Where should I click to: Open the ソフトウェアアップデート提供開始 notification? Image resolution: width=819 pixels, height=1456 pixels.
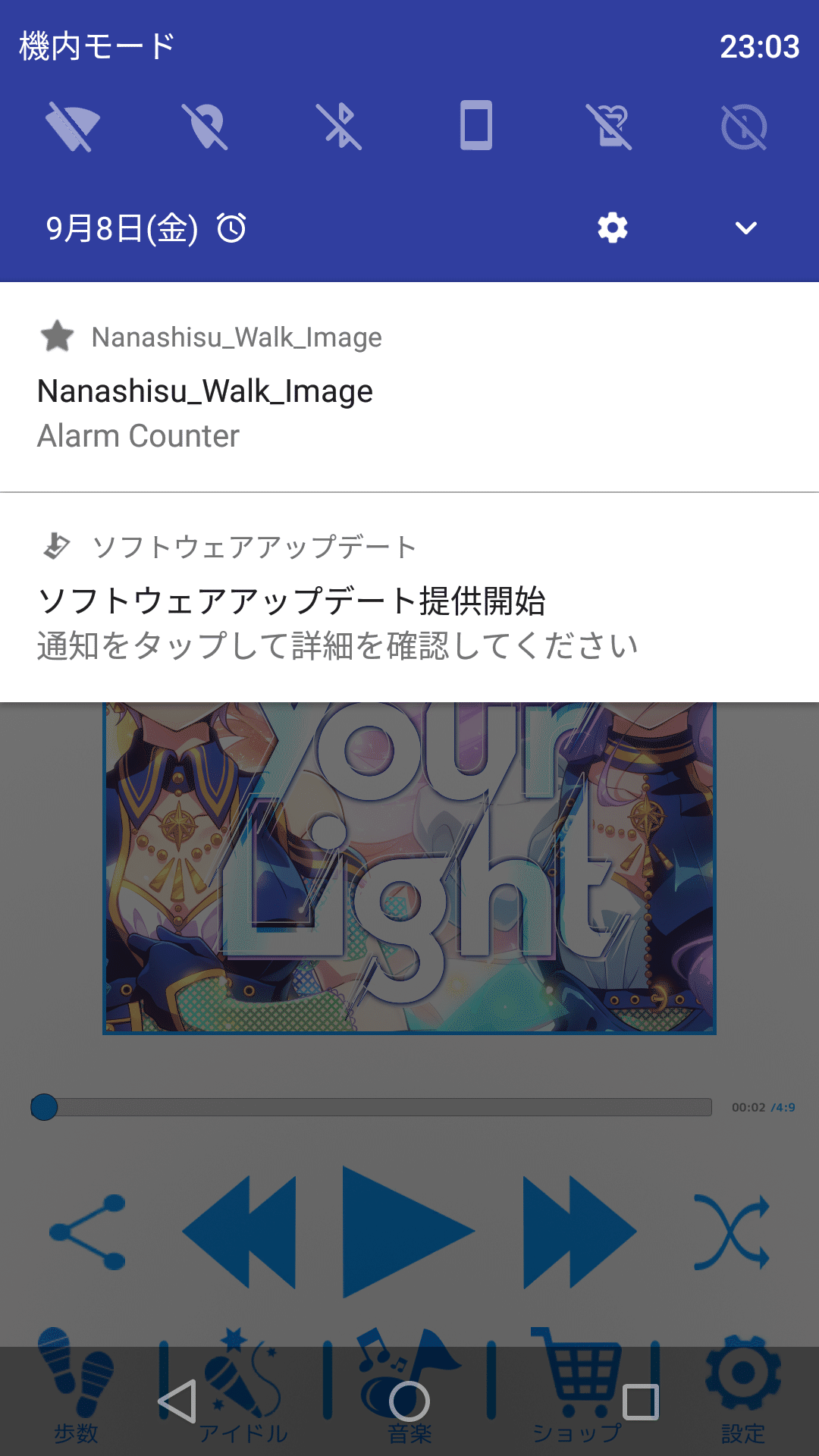tap(409, 598)
